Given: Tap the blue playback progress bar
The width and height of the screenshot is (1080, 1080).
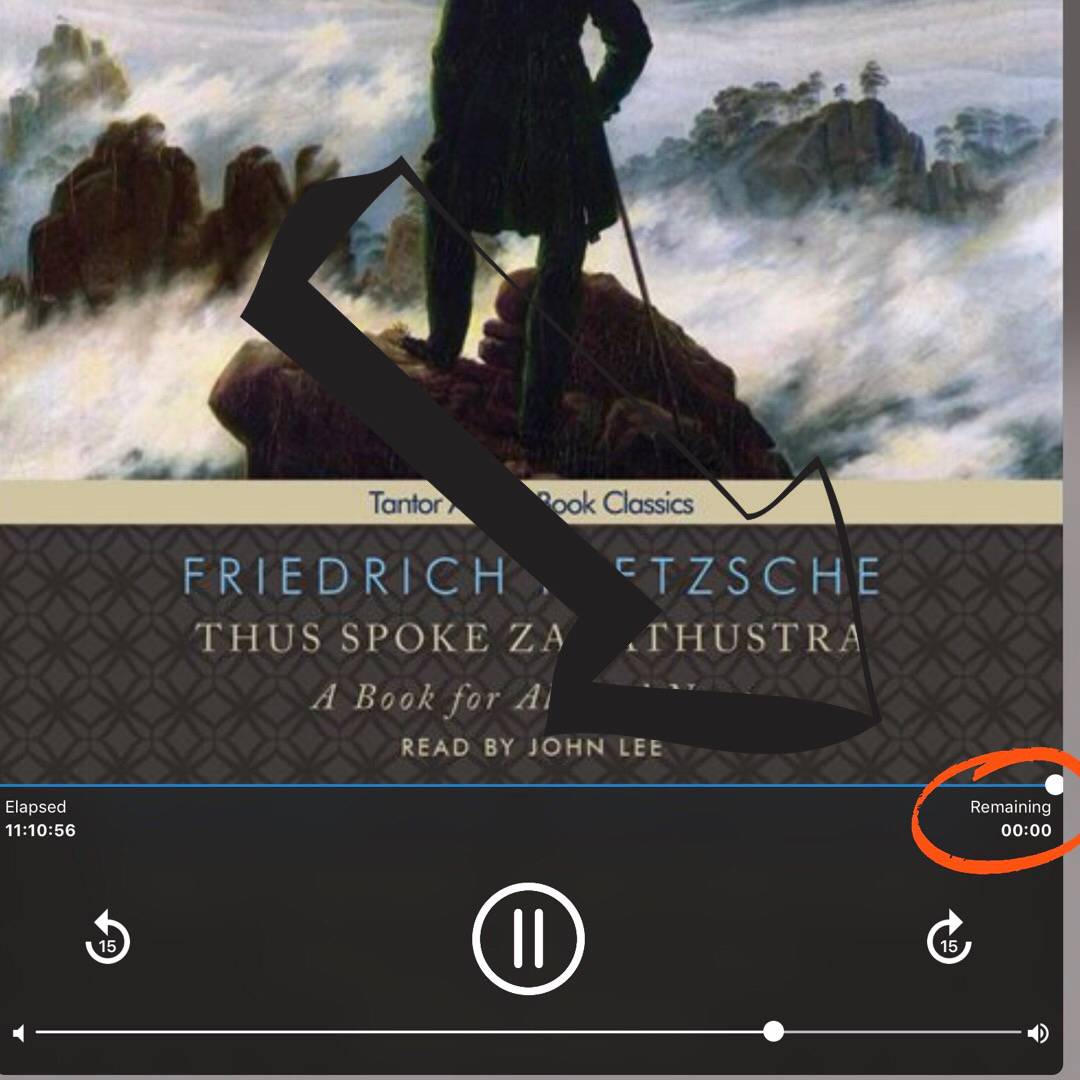Looking at the screenshot, I should point(500,785).
